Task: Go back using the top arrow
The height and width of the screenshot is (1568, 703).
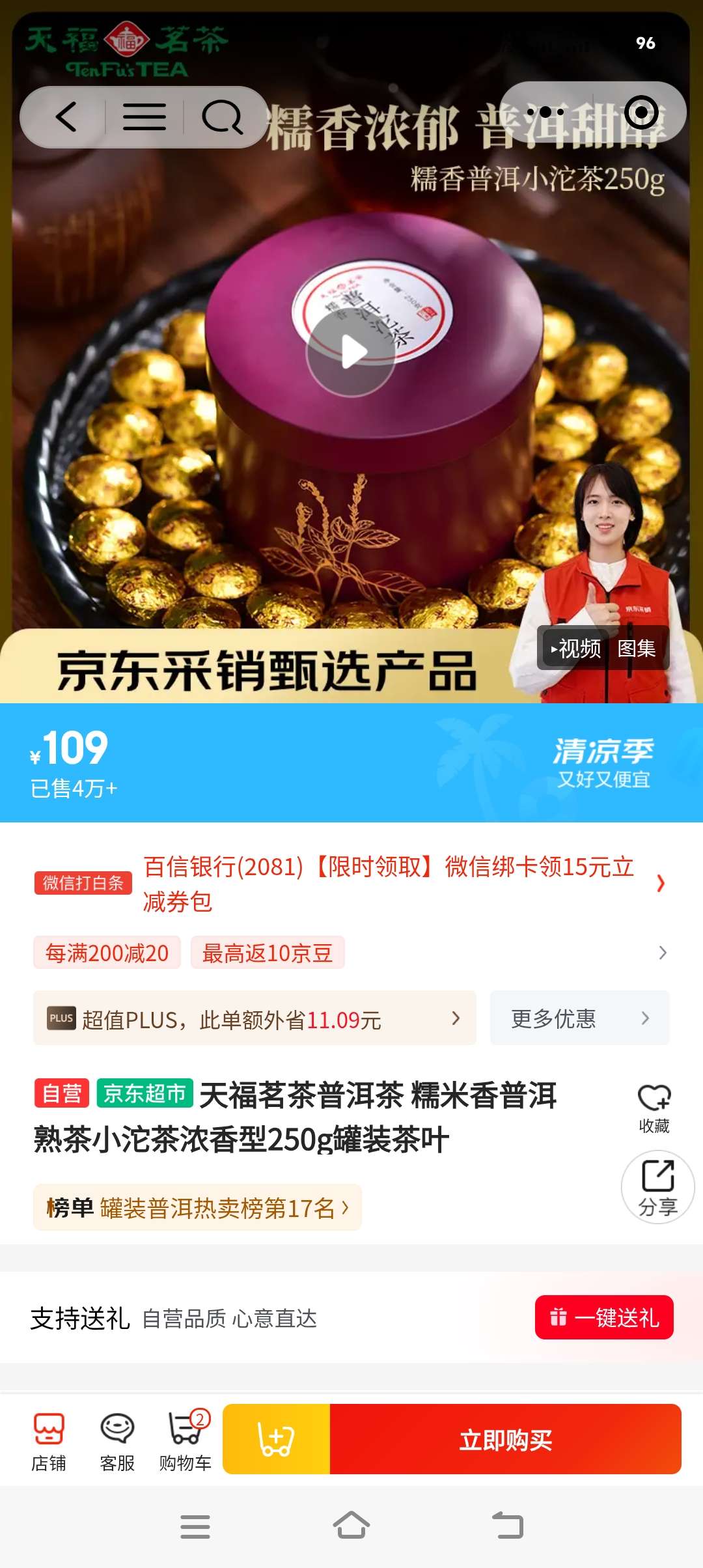Action: tap(66, 117)
